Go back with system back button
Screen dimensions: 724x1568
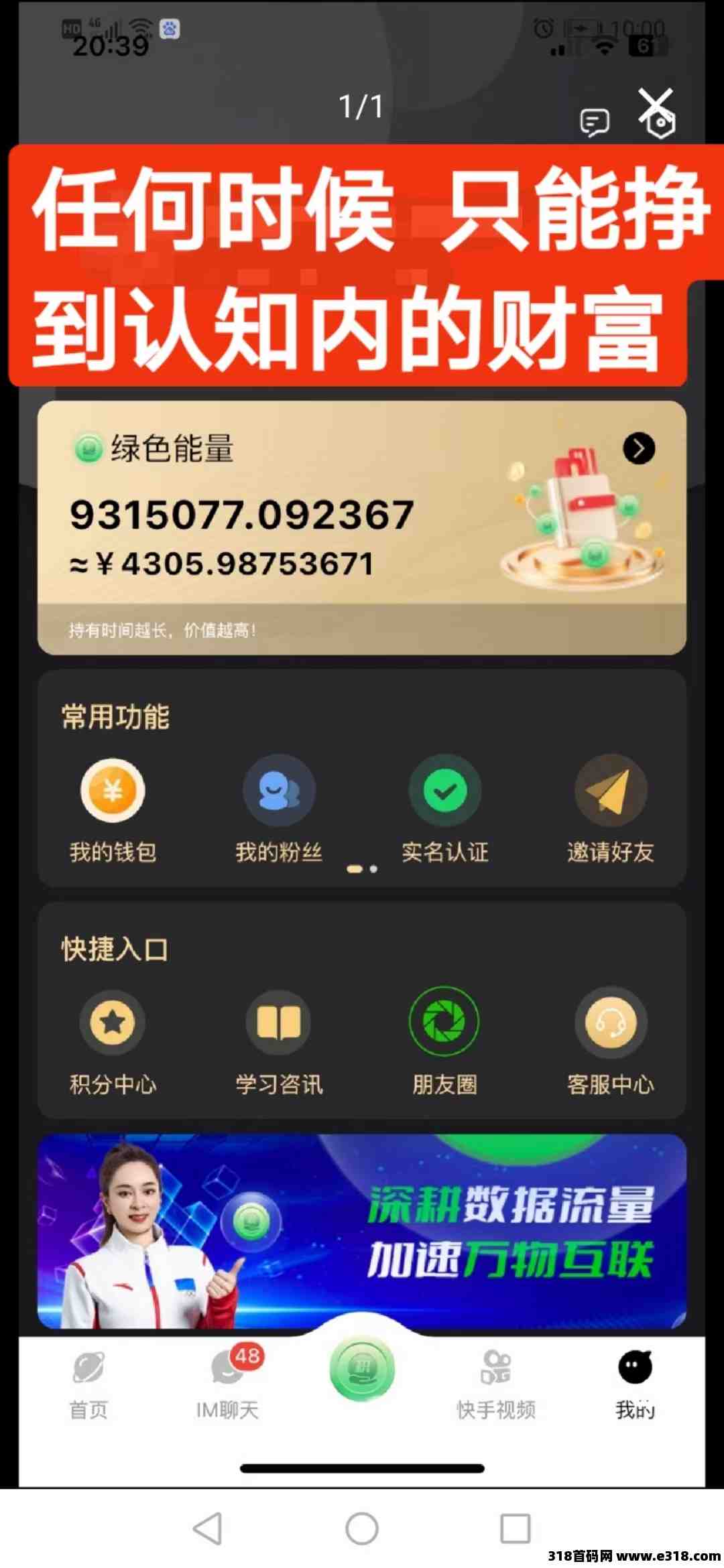[x=207, y=1528]
